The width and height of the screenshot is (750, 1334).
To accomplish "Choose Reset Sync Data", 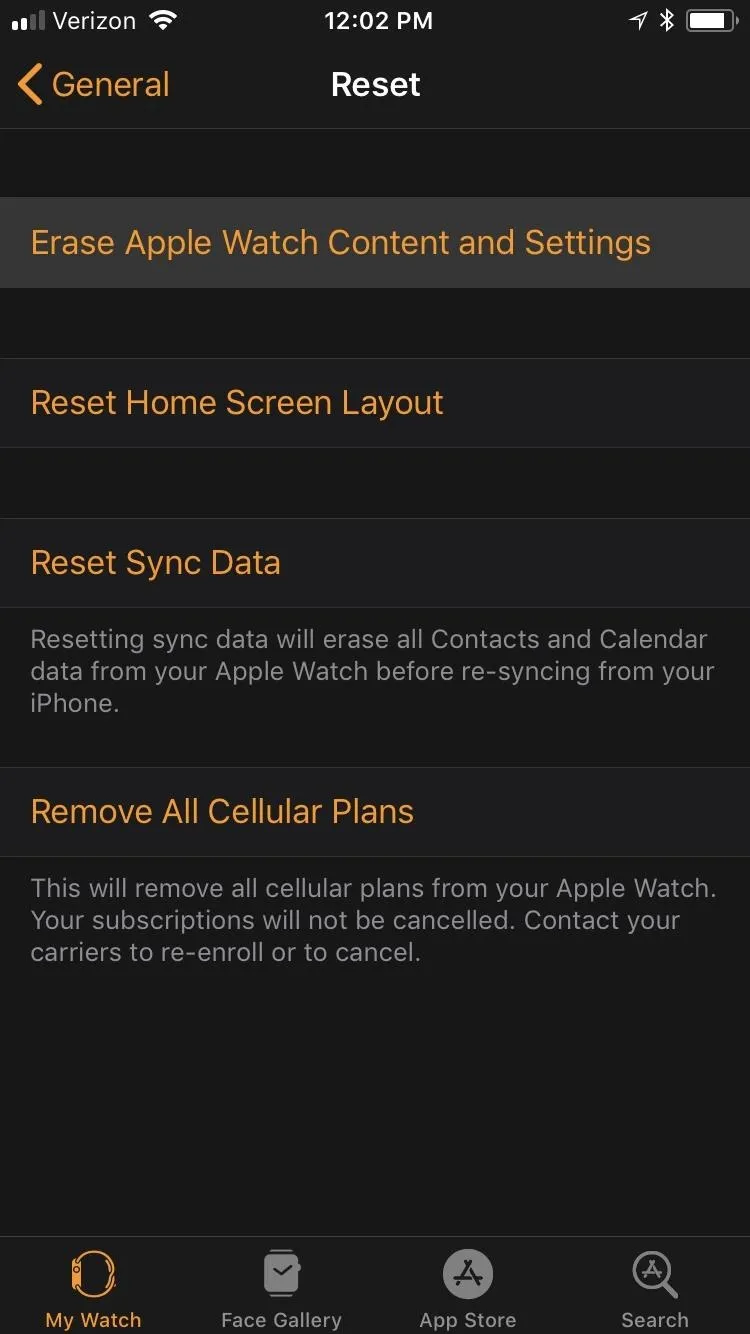I will pyautogui.click(x=155, y=563).
